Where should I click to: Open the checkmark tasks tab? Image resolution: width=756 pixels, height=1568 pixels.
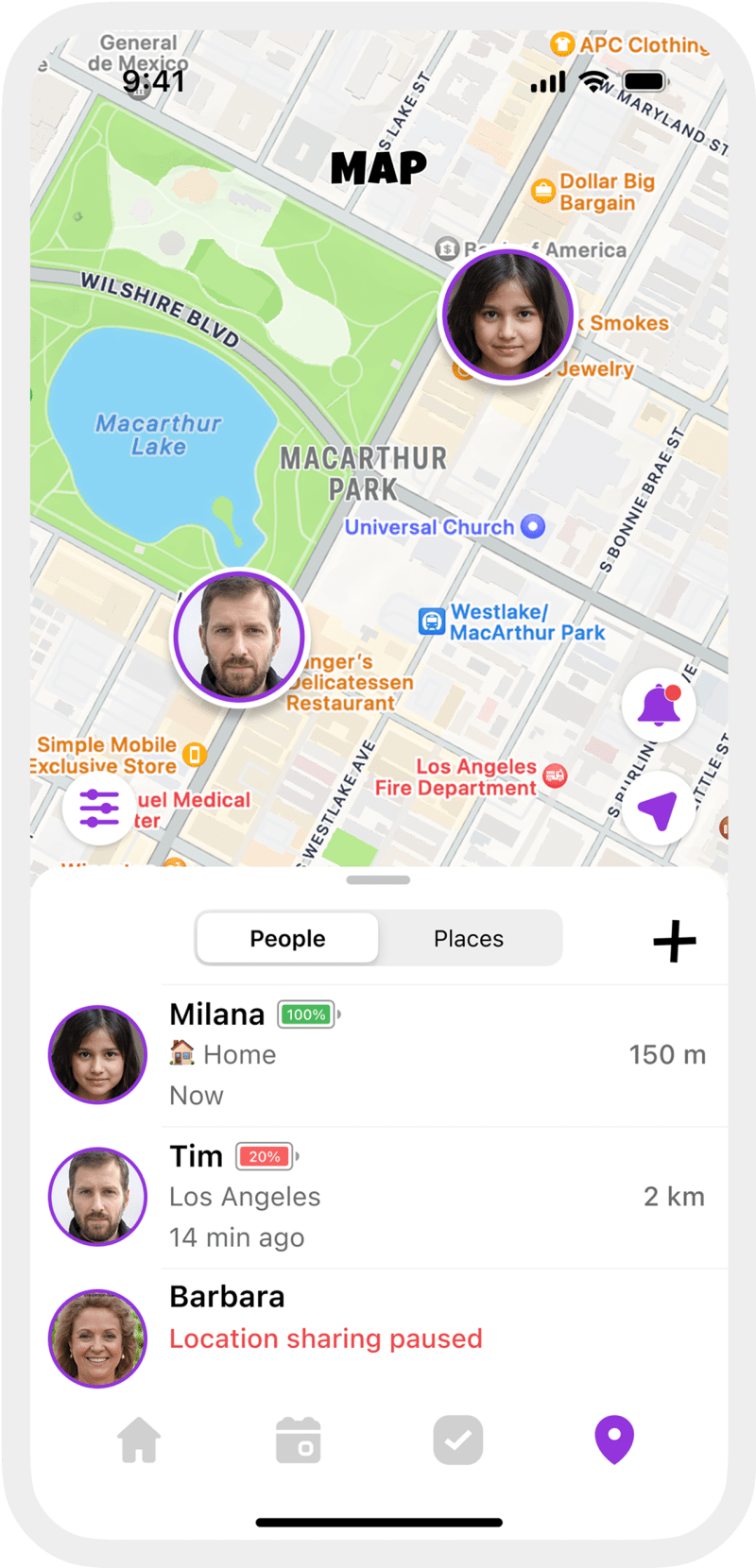point(458,1440)
